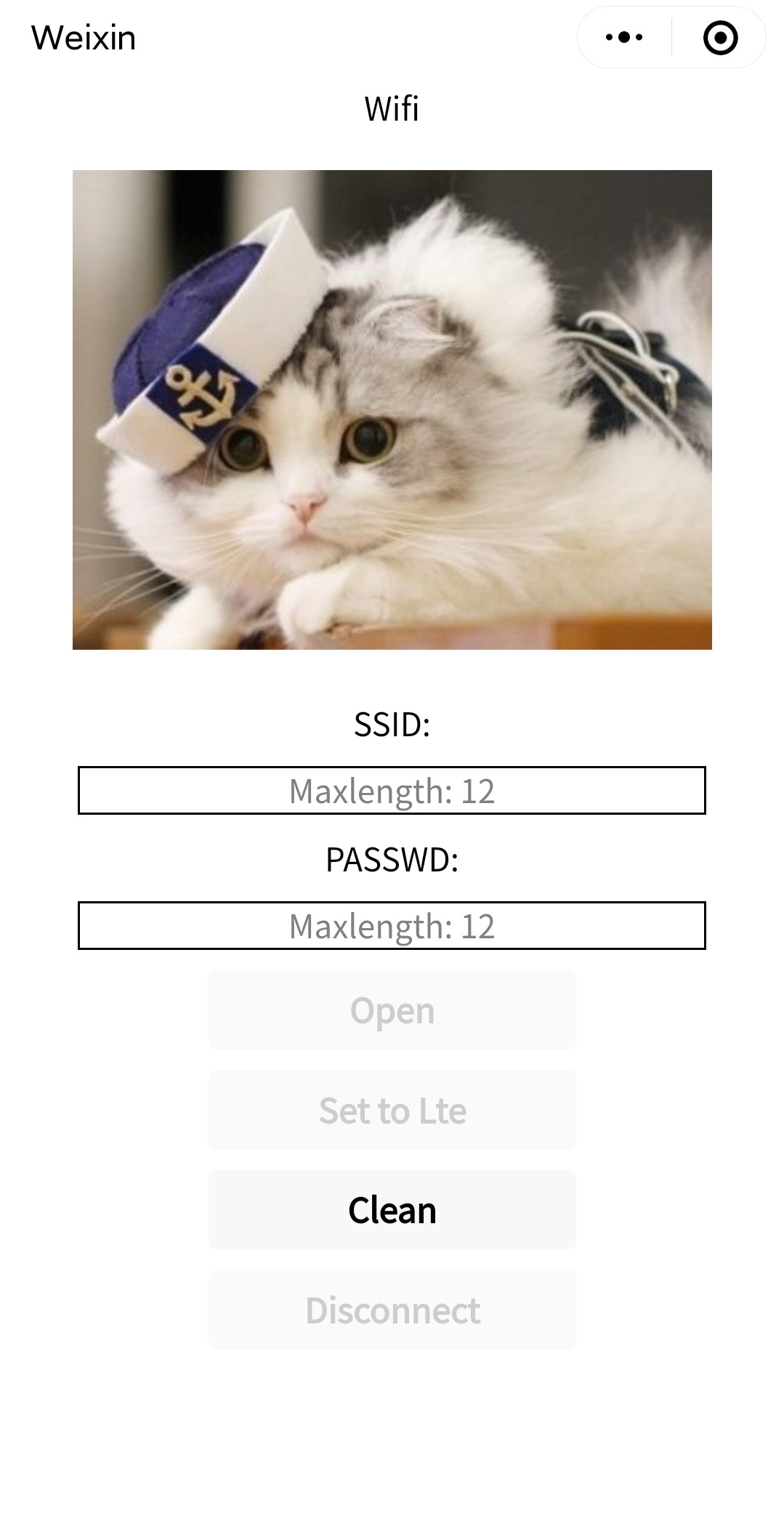Focus the SSID input field
784x1527 pixels.
[392, 791]
